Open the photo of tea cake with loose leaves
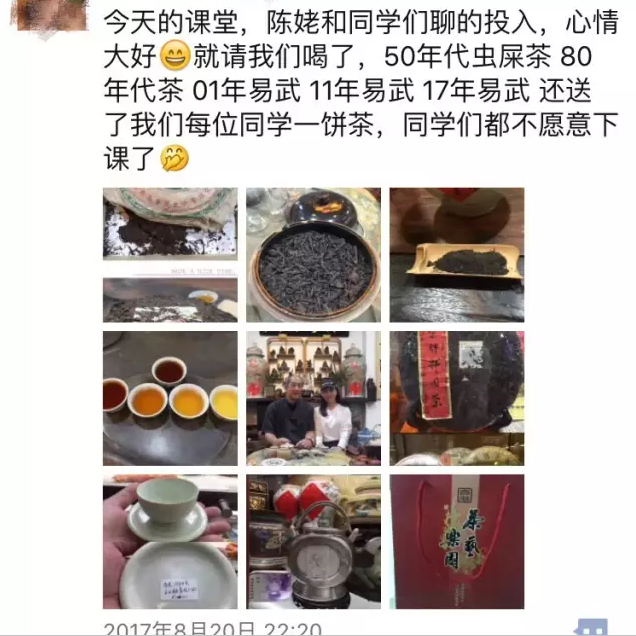Viewport: 636px width, 636px height. (170, 254)
